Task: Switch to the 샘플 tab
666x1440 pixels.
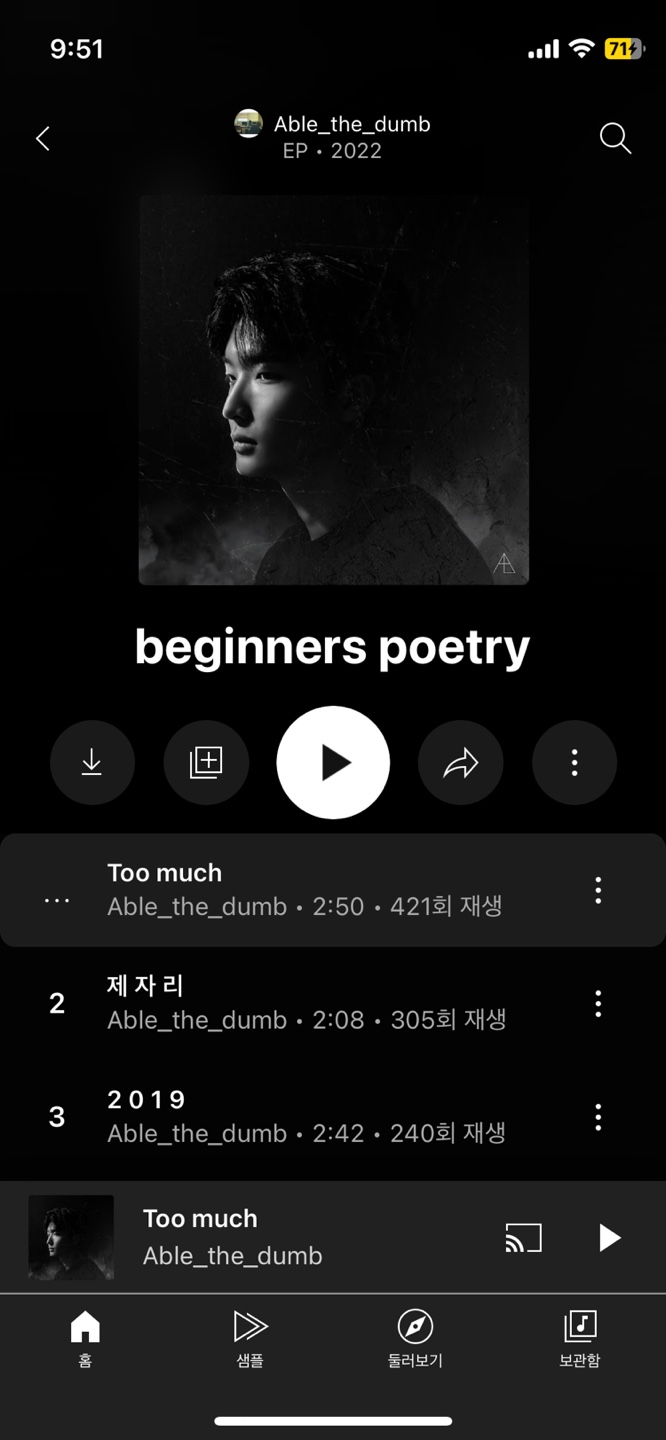Action: (250, 1338)
